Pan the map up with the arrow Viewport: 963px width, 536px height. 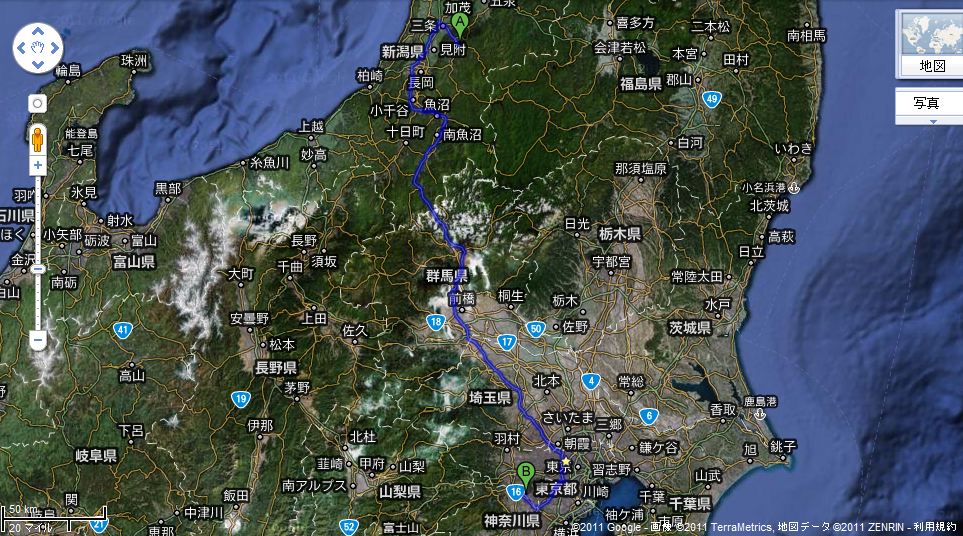tap(37, 30)
